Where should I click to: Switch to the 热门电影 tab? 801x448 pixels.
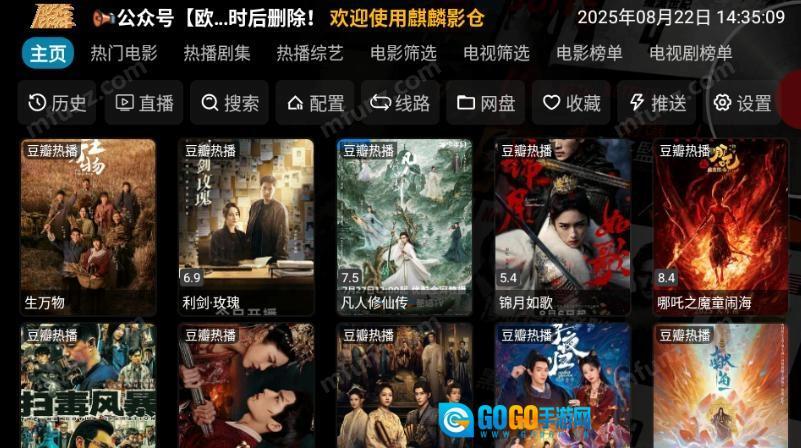pyautogui.click(x=124, y=53)
